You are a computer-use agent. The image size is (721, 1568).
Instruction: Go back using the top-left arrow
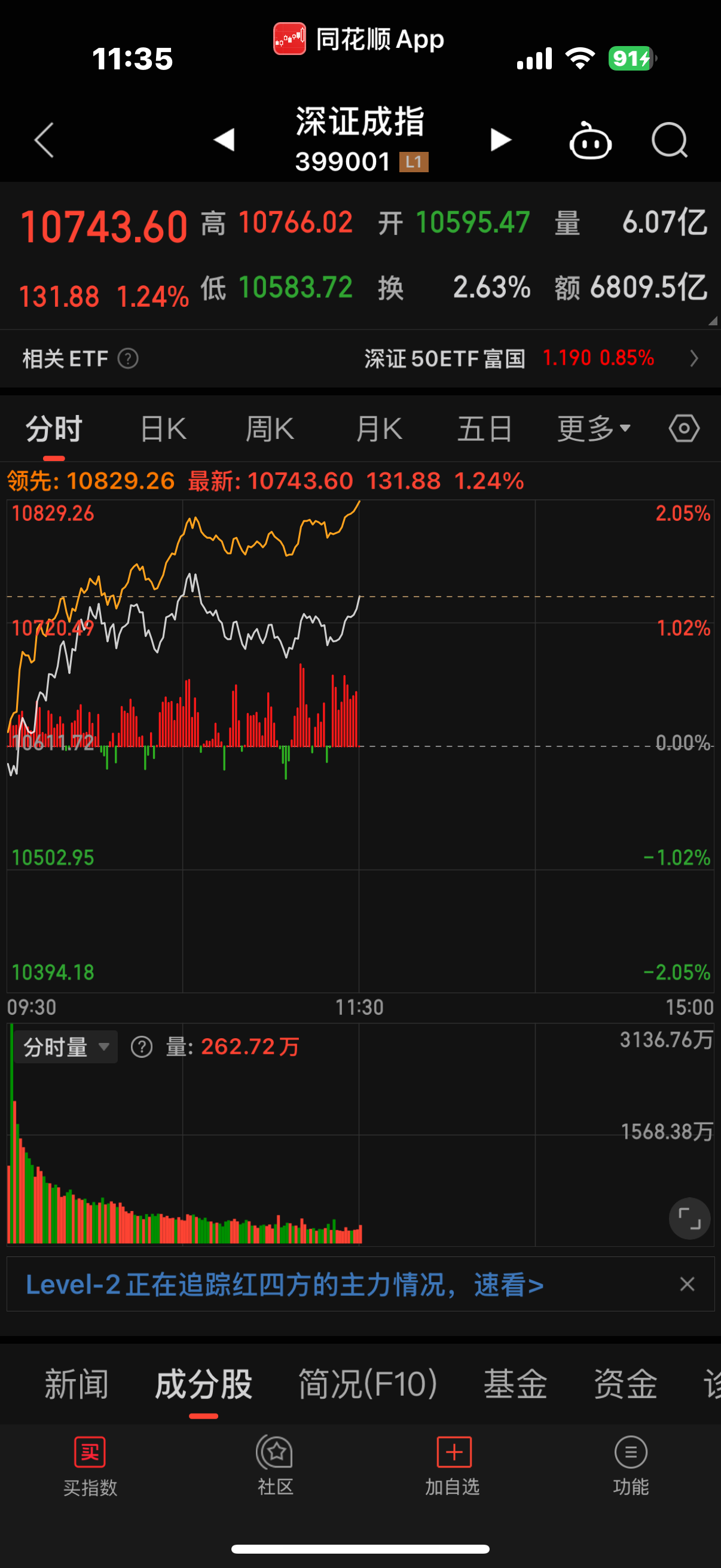tap(44, 140)
